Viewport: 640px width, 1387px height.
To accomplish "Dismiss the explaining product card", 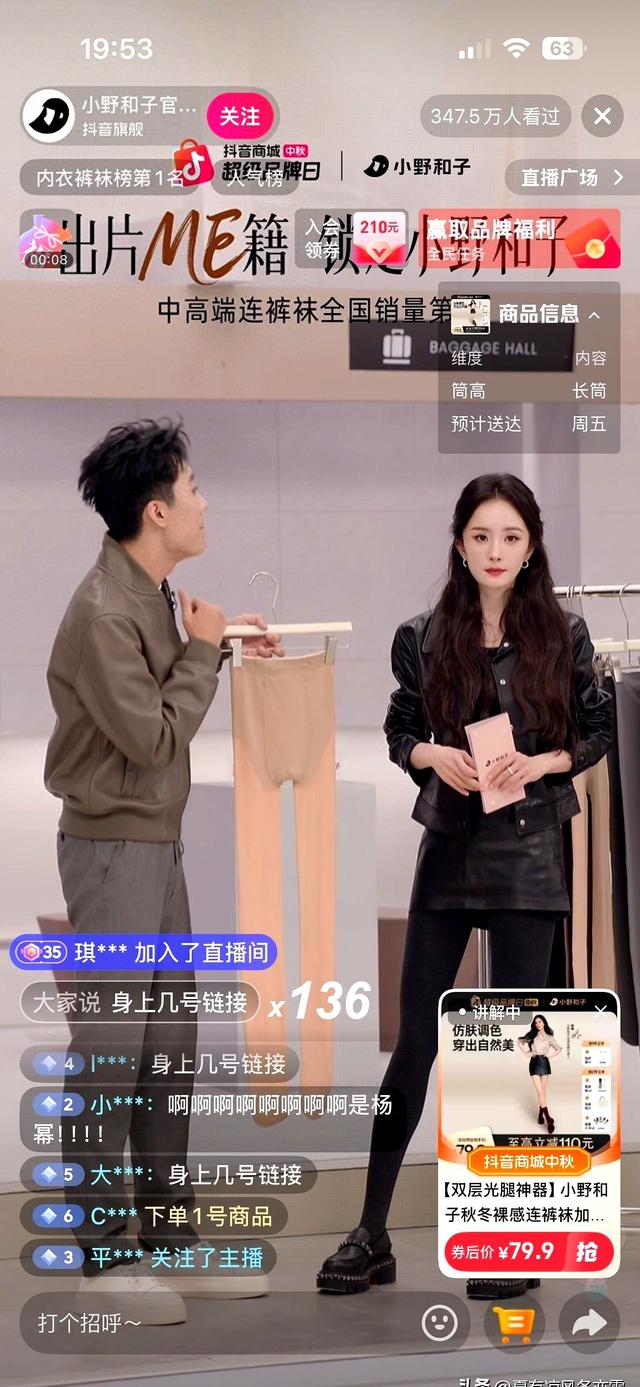I will pos(601,1010).
